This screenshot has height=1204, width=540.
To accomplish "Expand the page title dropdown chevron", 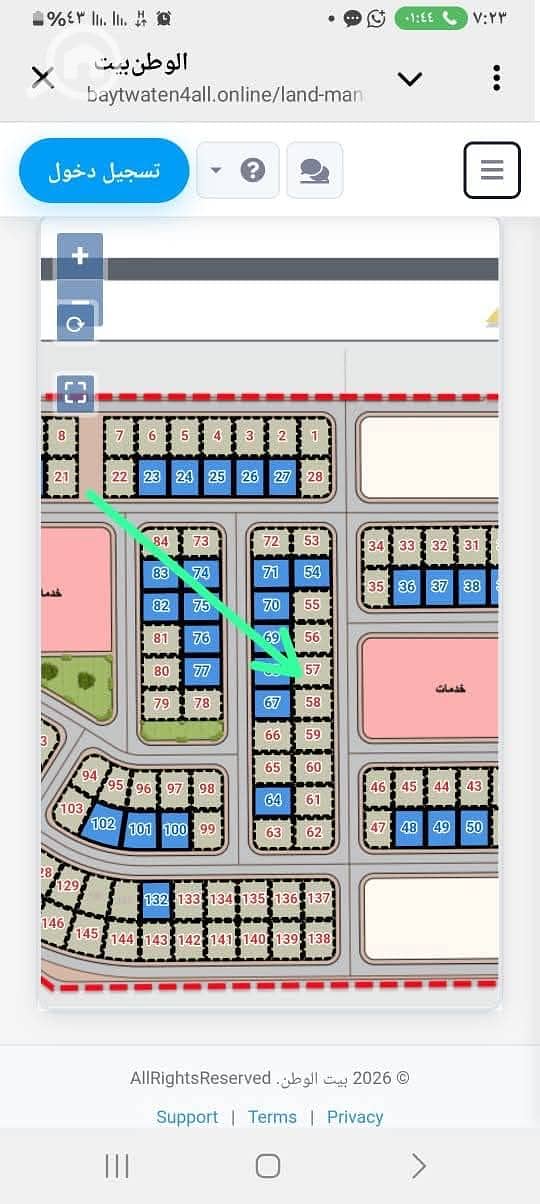I will 410,79.
